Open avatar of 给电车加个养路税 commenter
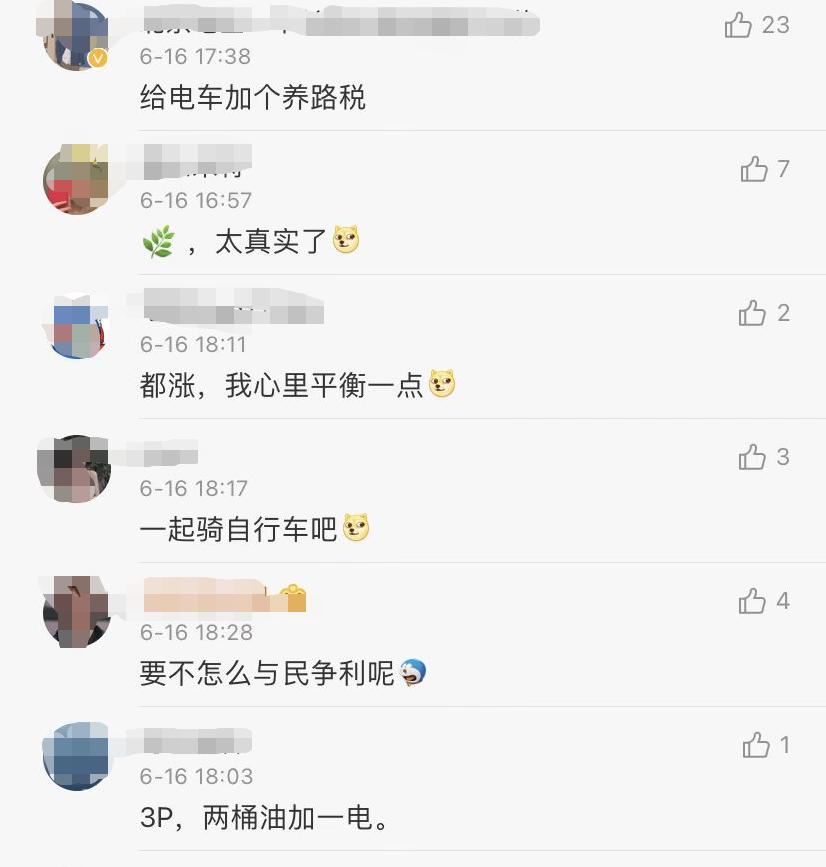 [x=77, y=36]
